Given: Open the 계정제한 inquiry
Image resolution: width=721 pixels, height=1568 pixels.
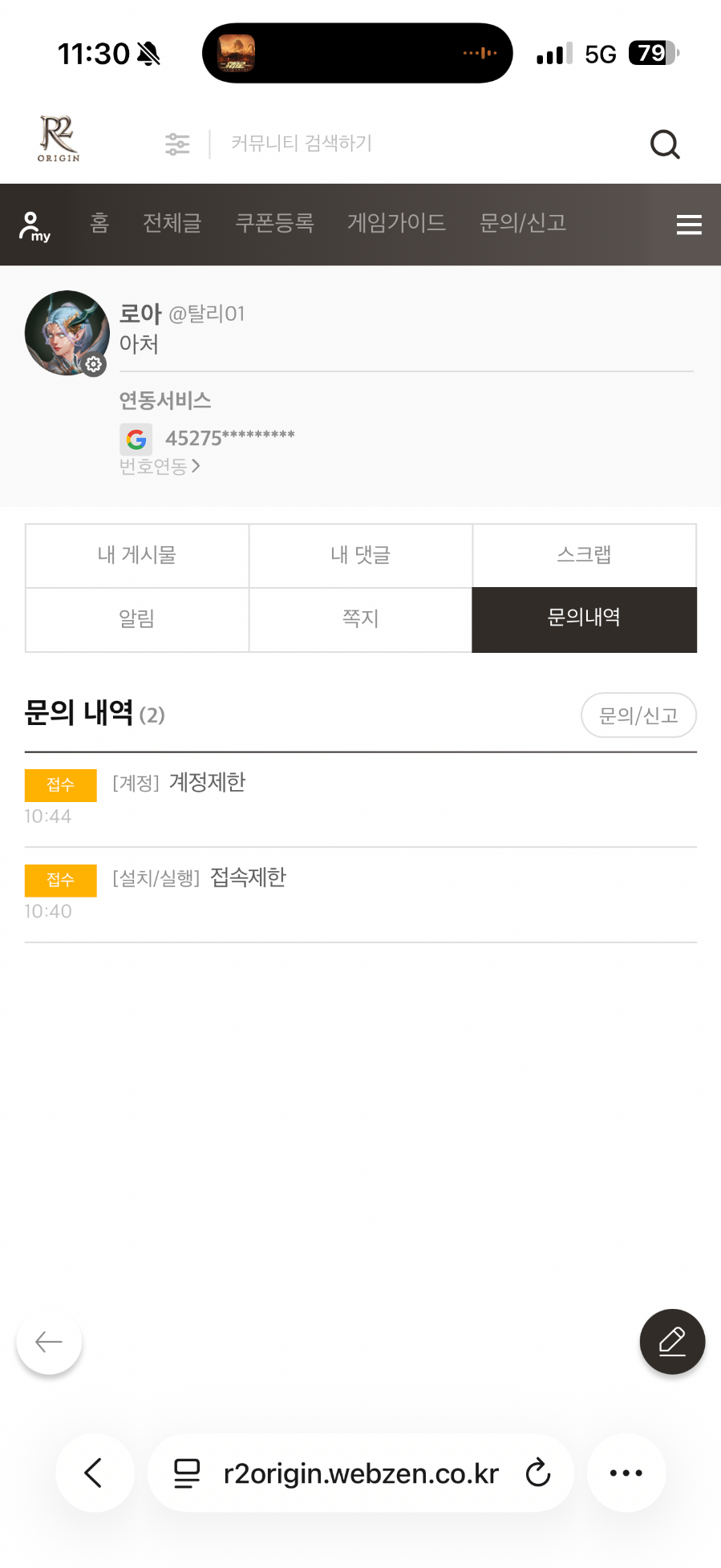Looking at the screenshot, I should tap(361, 800).
